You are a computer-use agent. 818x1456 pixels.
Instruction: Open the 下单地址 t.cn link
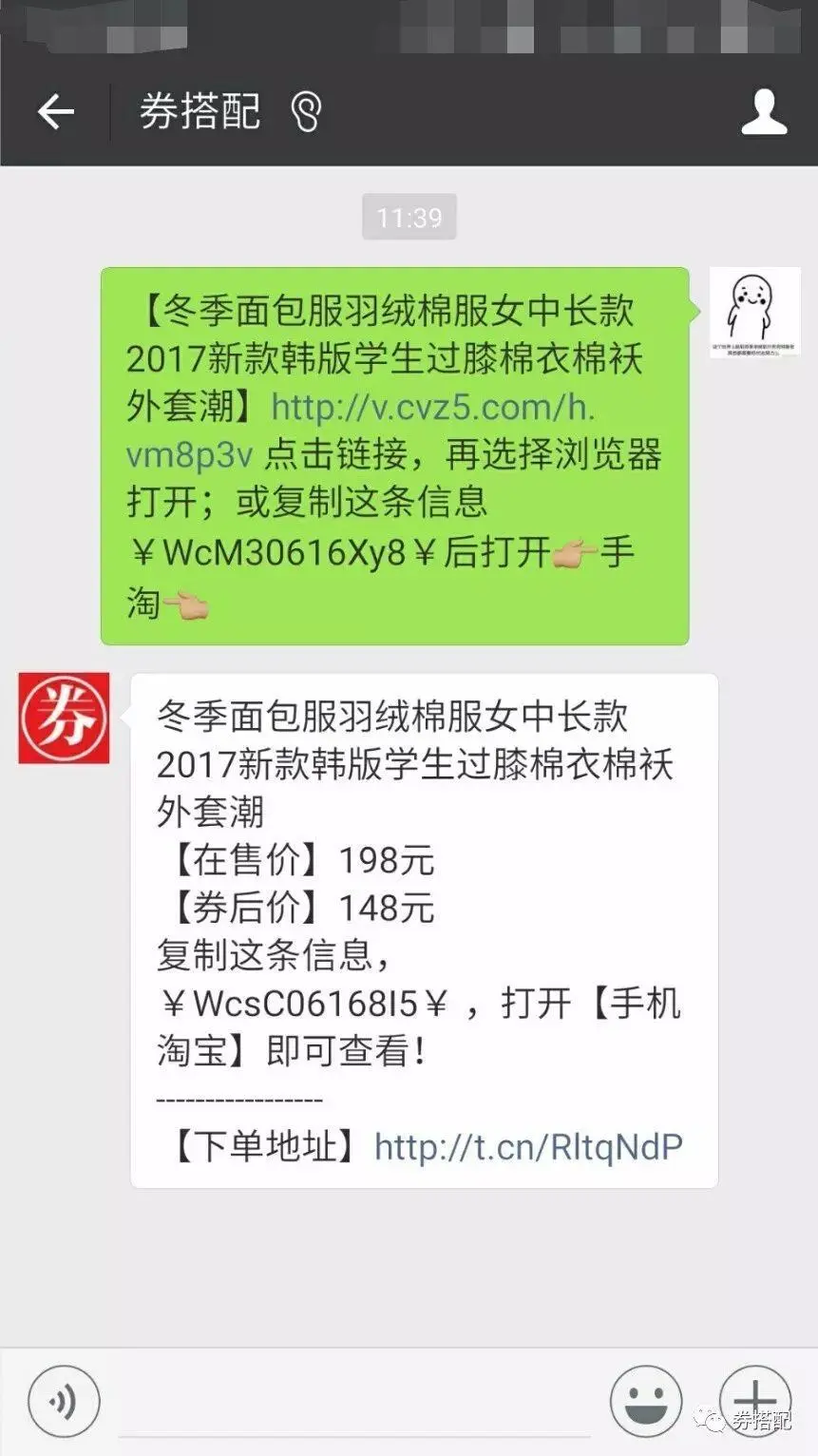point(528,1146)
